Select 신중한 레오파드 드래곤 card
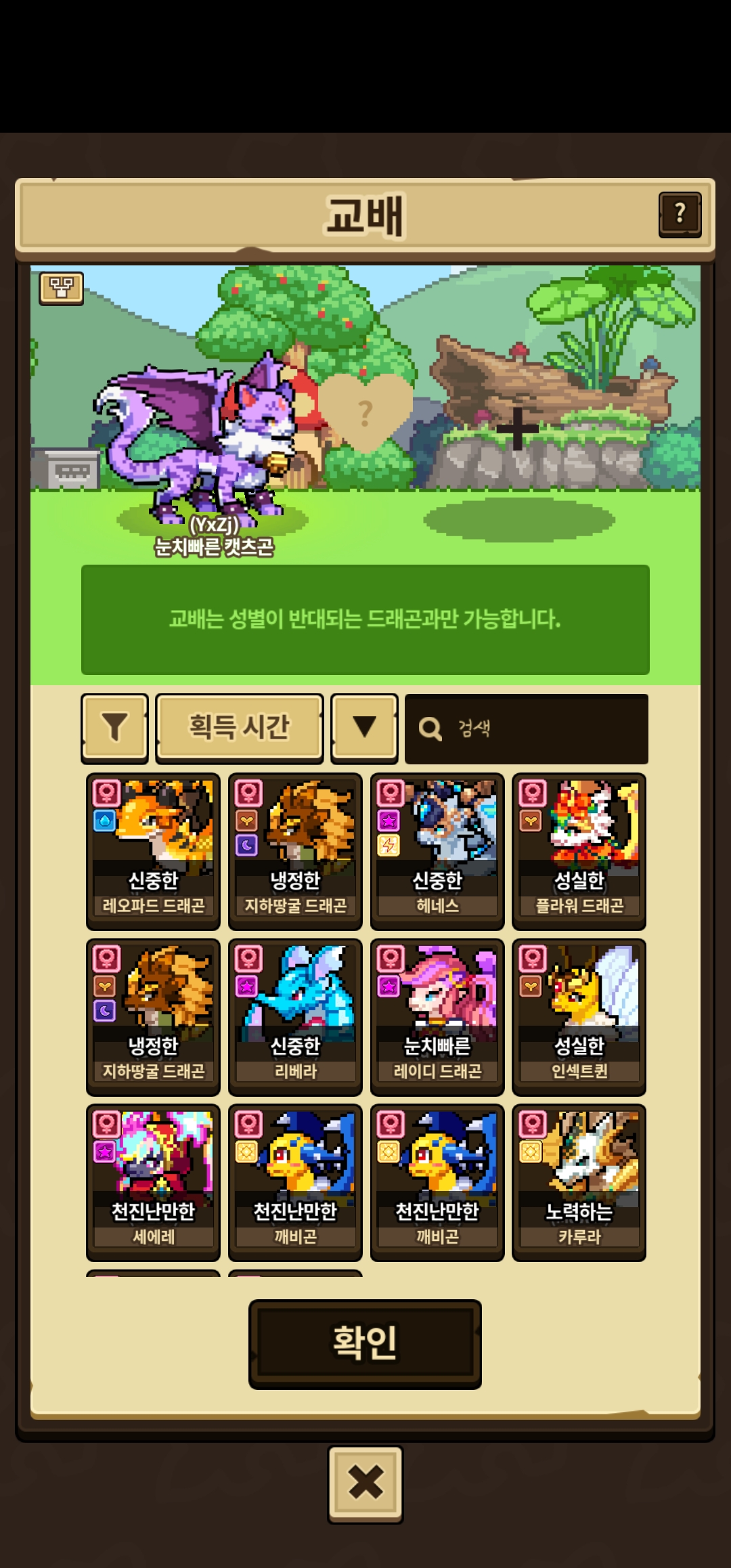Screen dimensions: 731x1568 tap(153, 851)
